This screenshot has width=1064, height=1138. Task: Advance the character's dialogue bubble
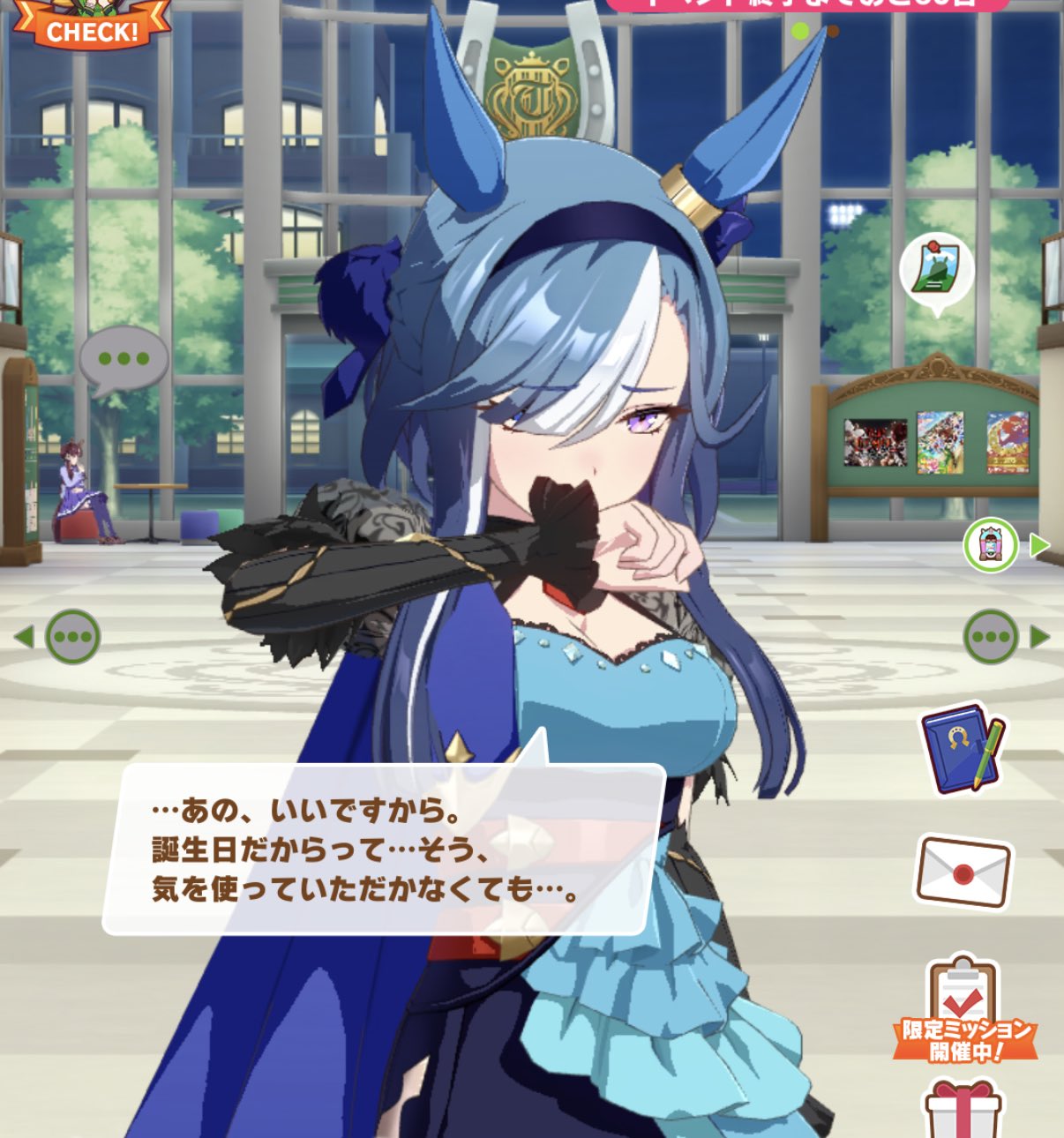tap(384, 849)
